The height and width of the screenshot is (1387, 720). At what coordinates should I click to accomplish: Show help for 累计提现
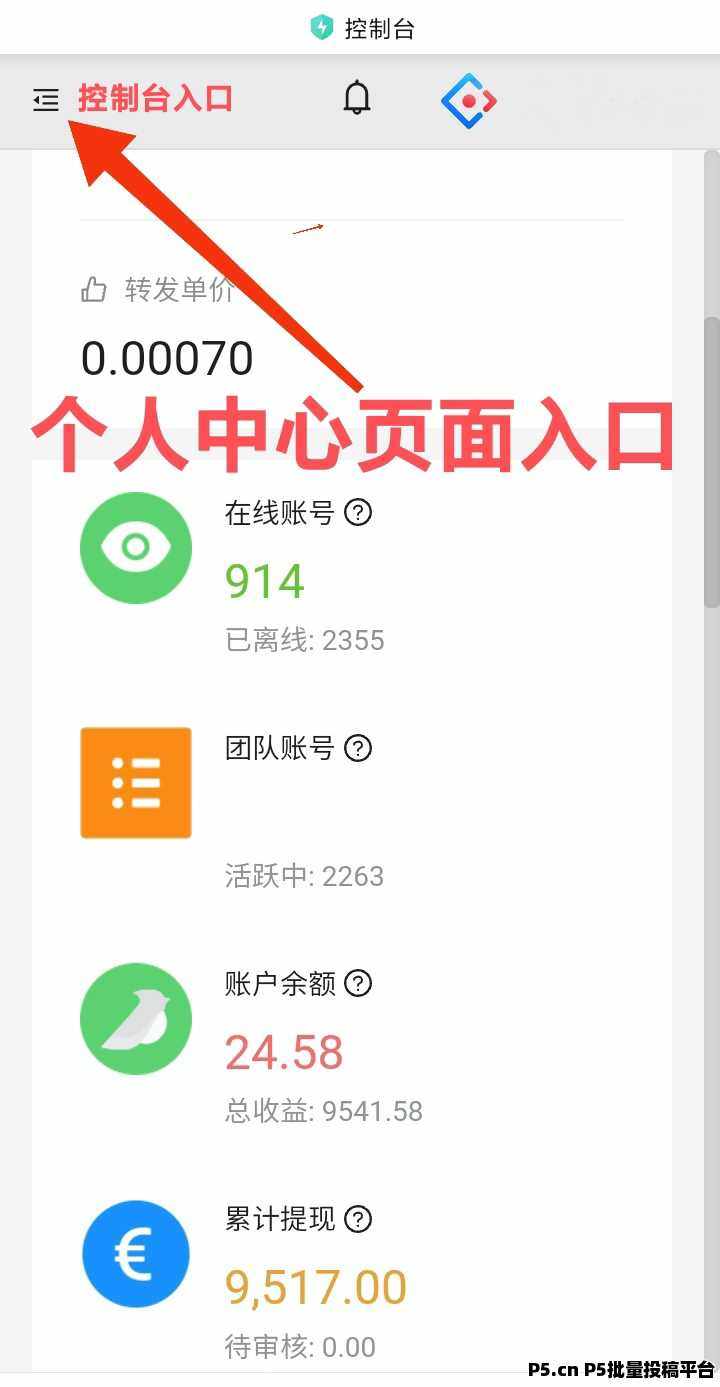tap(358, 1219)
